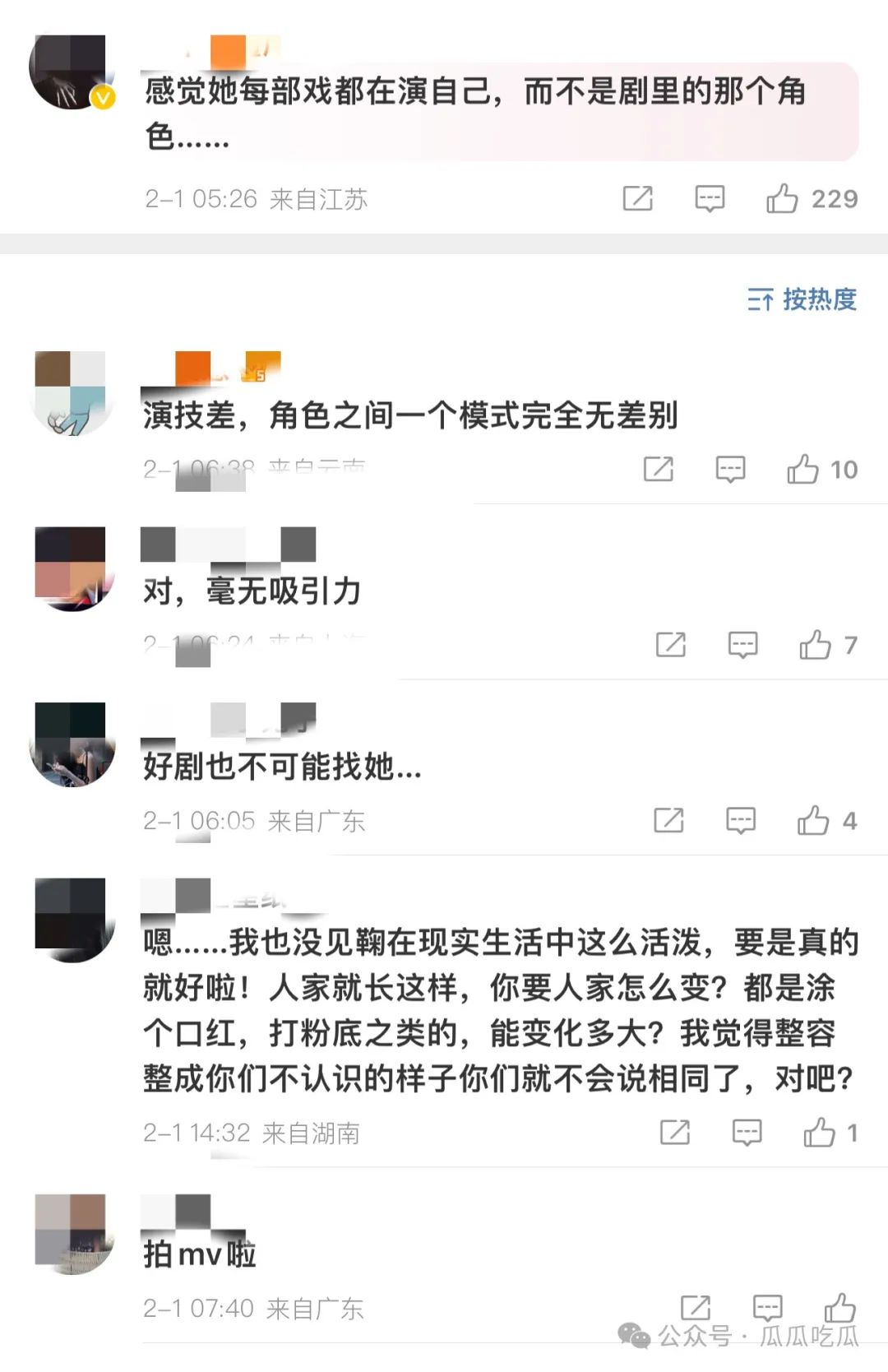Like the 对，毫无吸引力 comment

(x=815, y=645)
